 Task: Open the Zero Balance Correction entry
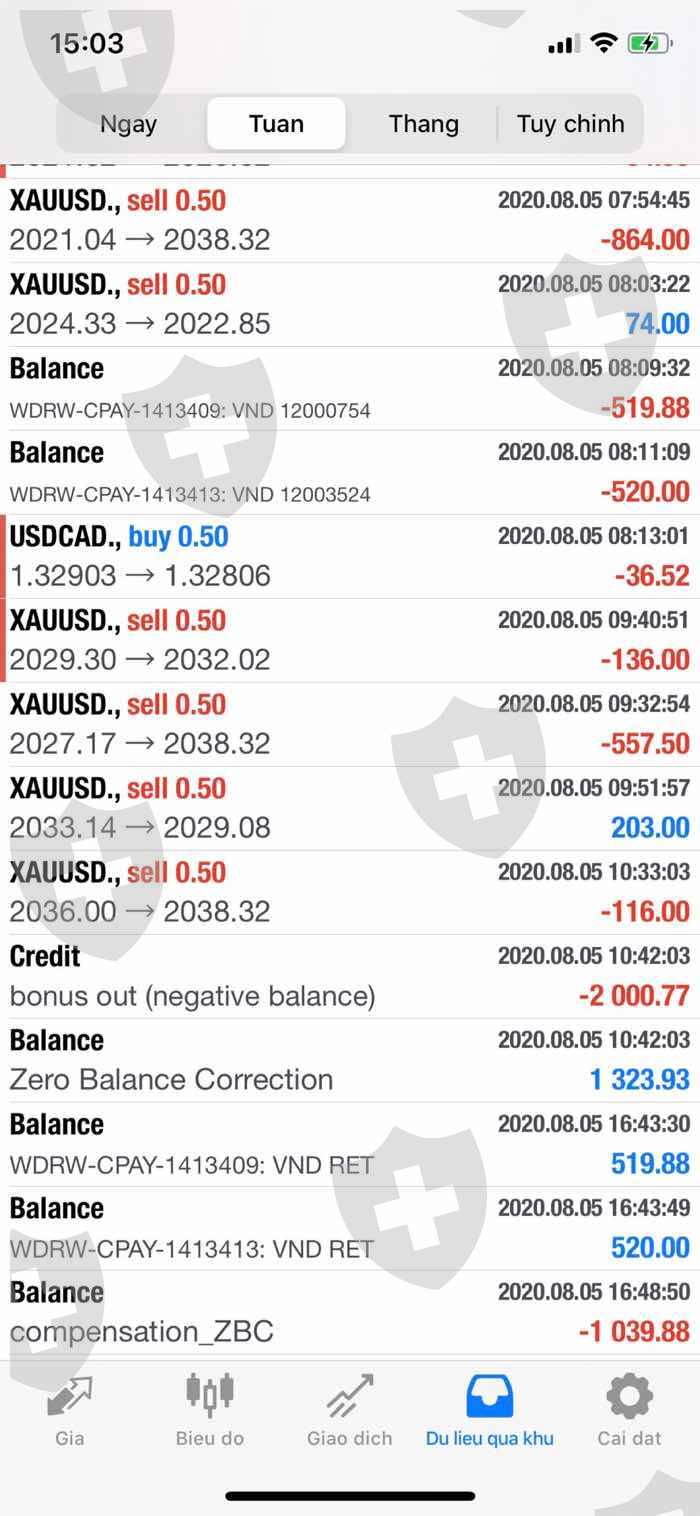point(350,1061)
